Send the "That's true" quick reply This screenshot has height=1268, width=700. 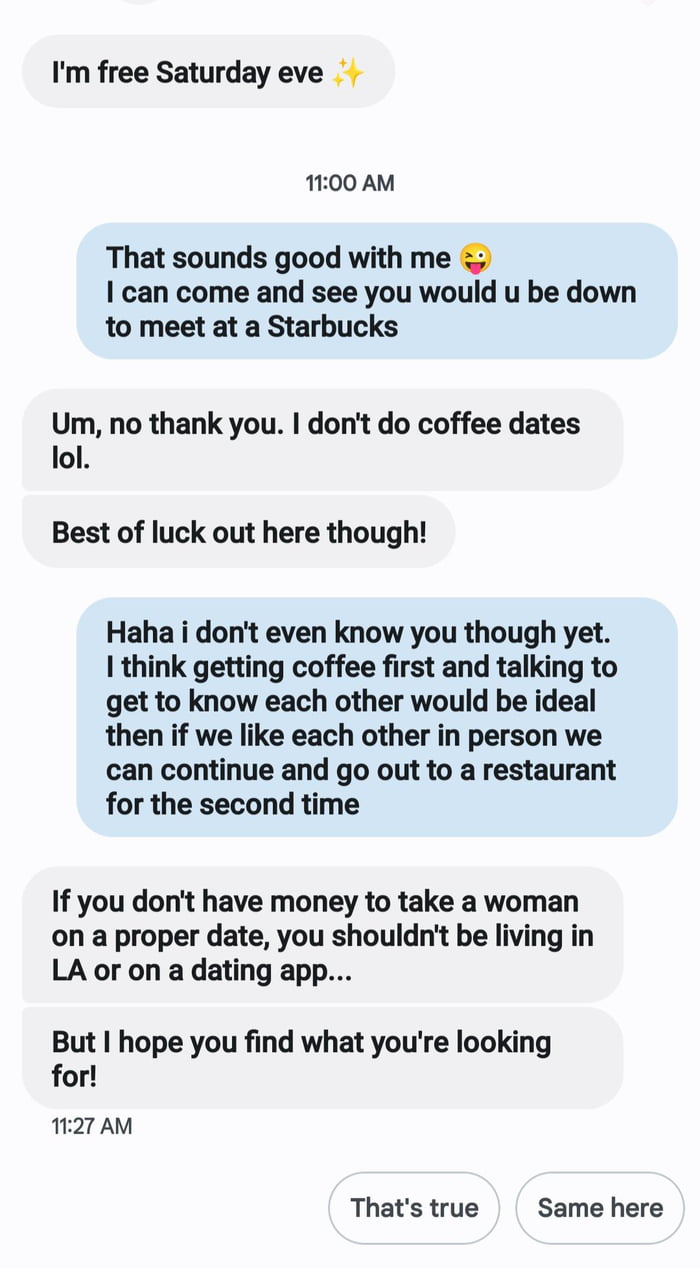414,1208
